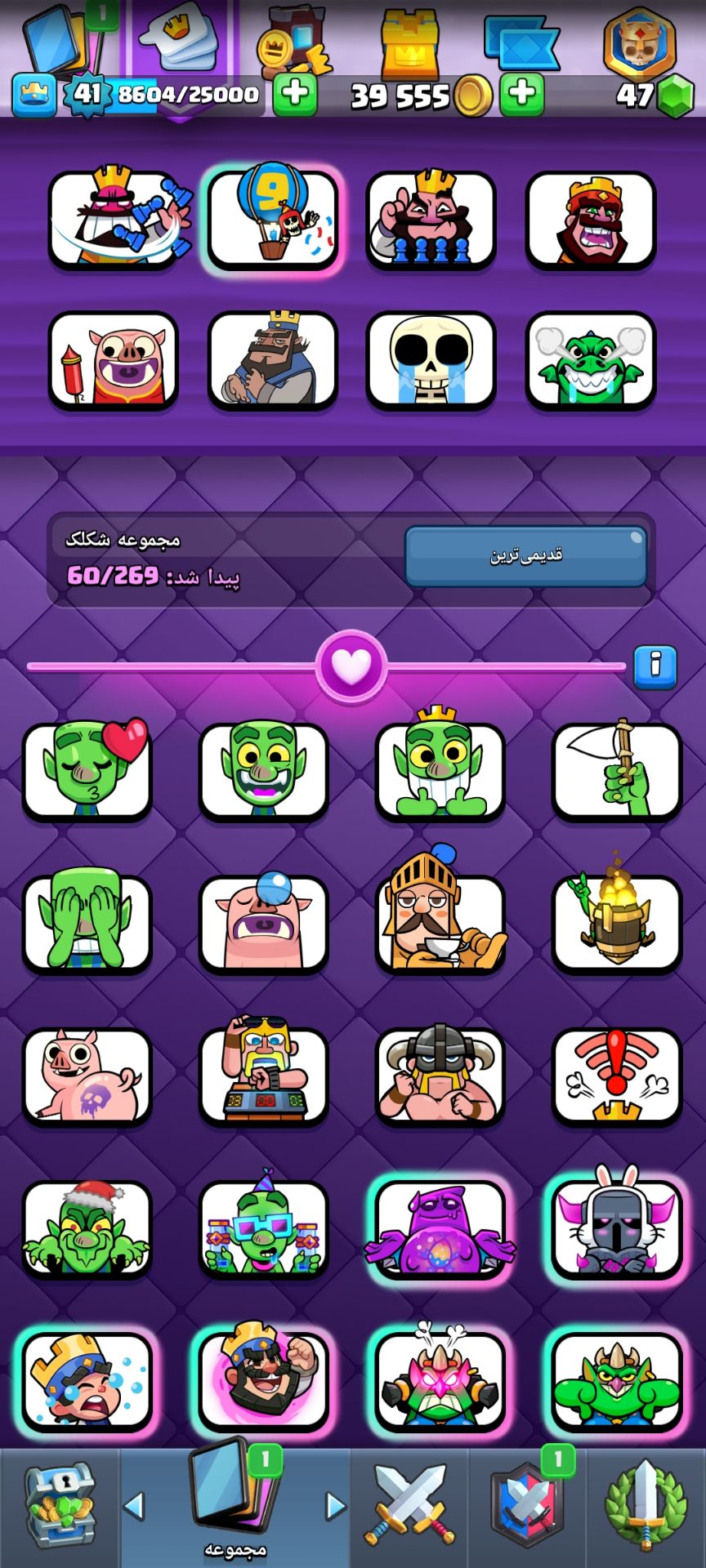Switch to the battle crossed swords tab
Viewport: 706px width, 1568px height.
(x=409, y=1505)
